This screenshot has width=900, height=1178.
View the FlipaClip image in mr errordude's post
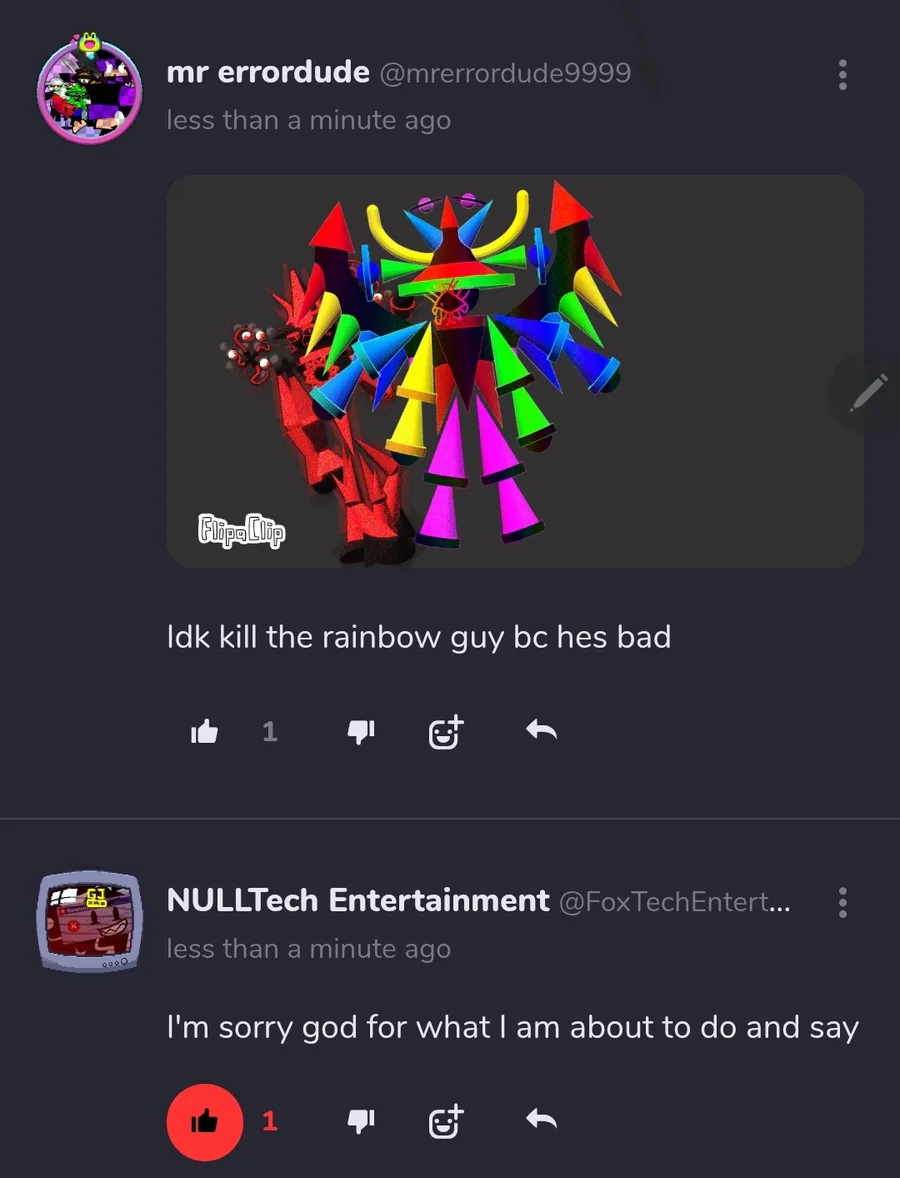tap(514, 371)
